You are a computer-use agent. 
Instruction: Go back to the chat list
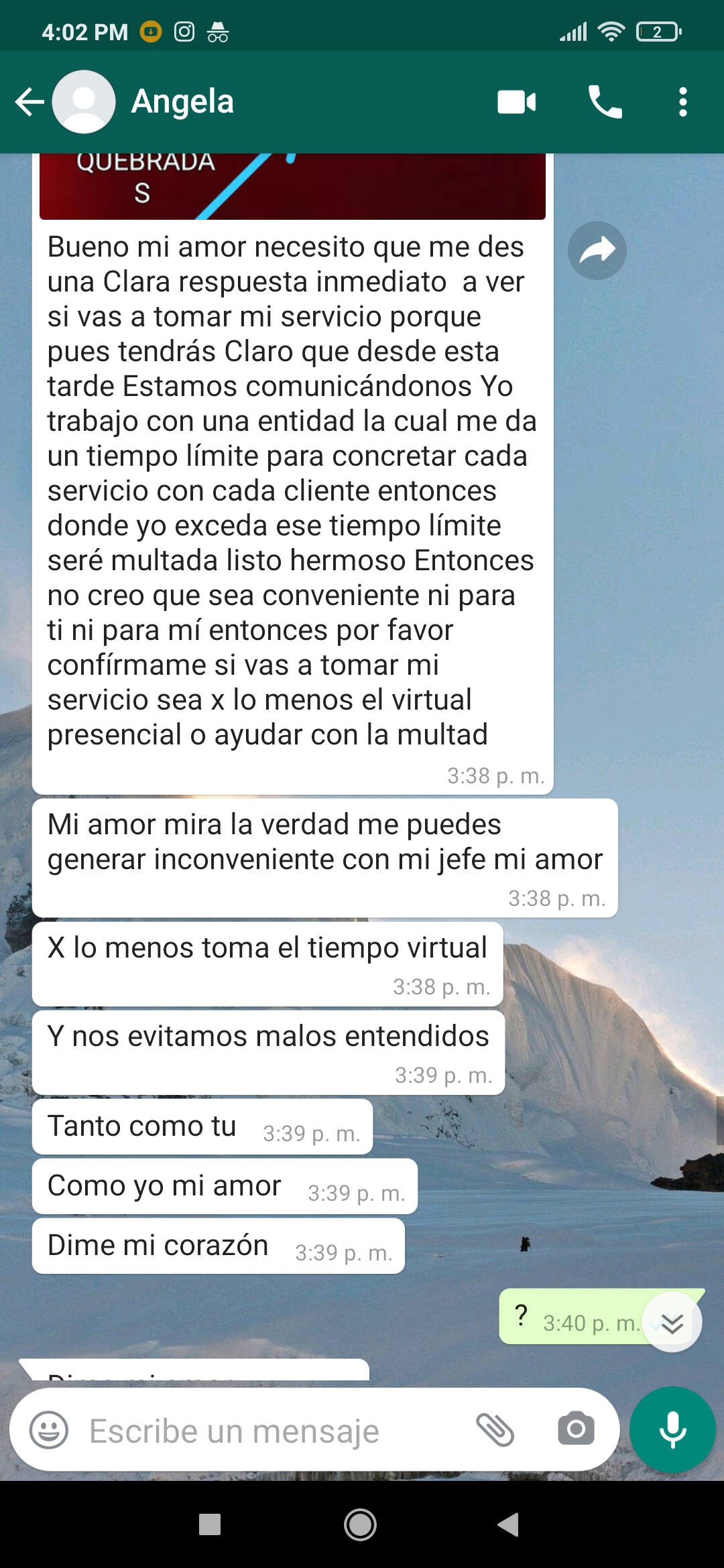29,102
